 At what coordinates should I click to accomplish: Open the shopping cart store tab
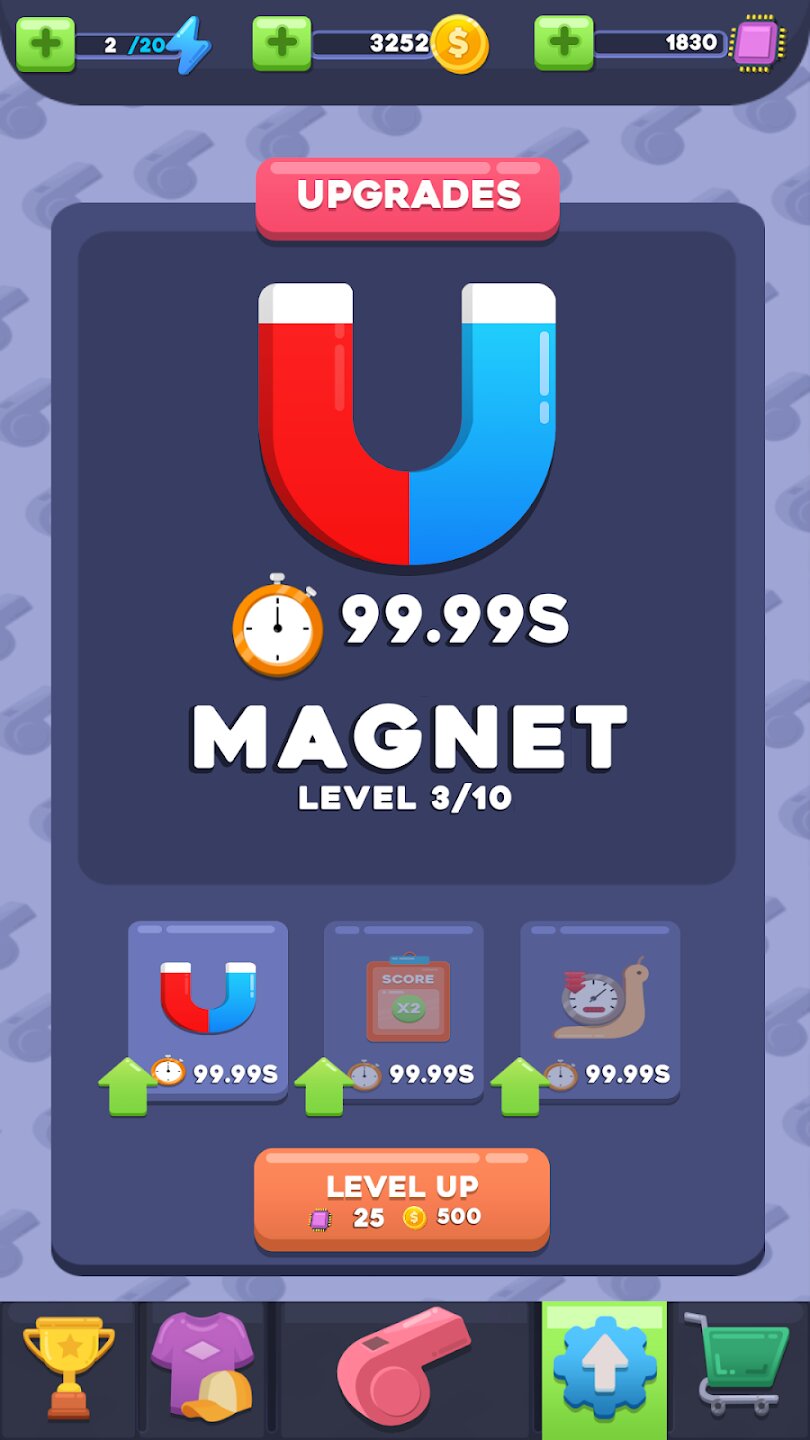pos(738,1369)
